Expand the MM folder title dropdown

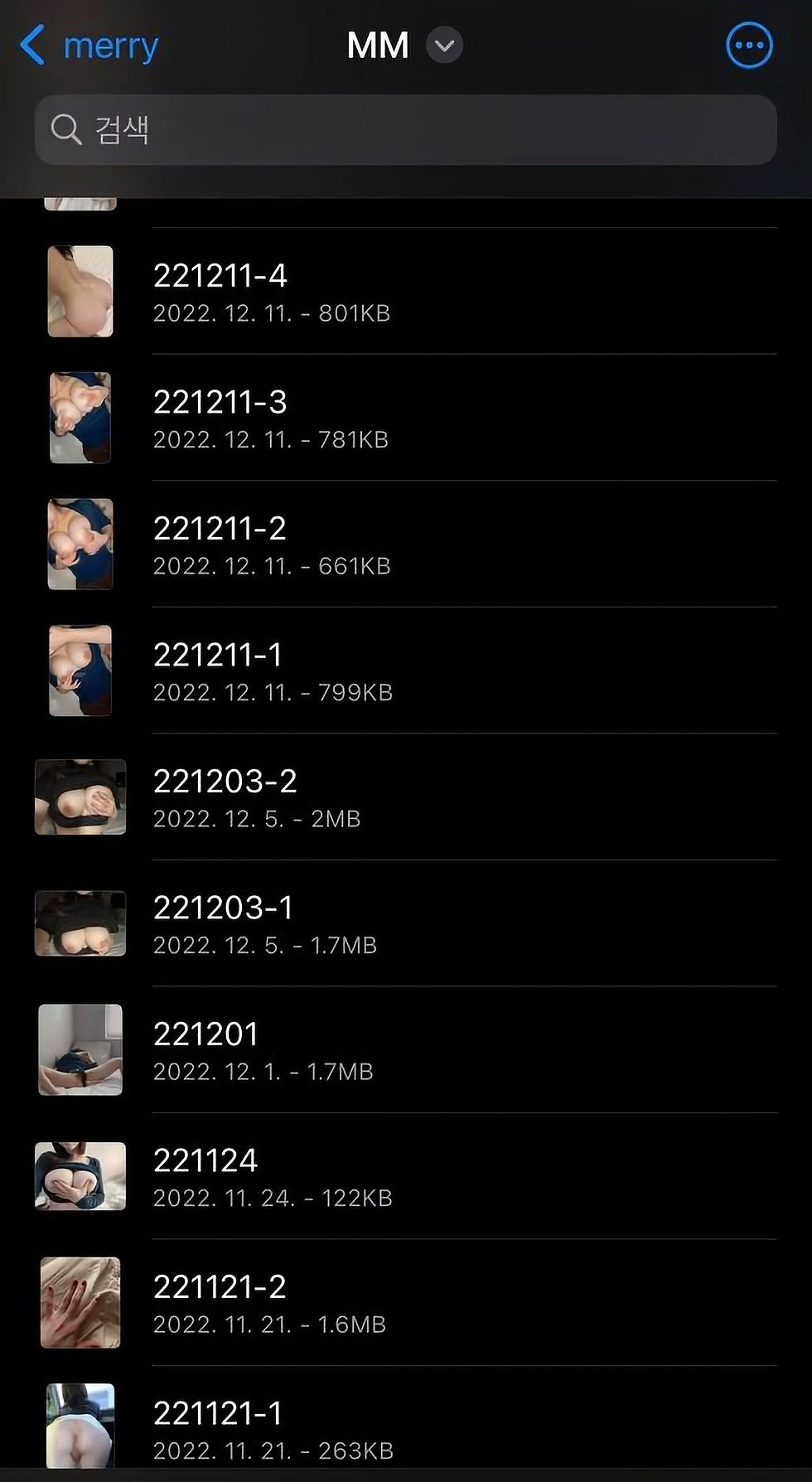444,46
